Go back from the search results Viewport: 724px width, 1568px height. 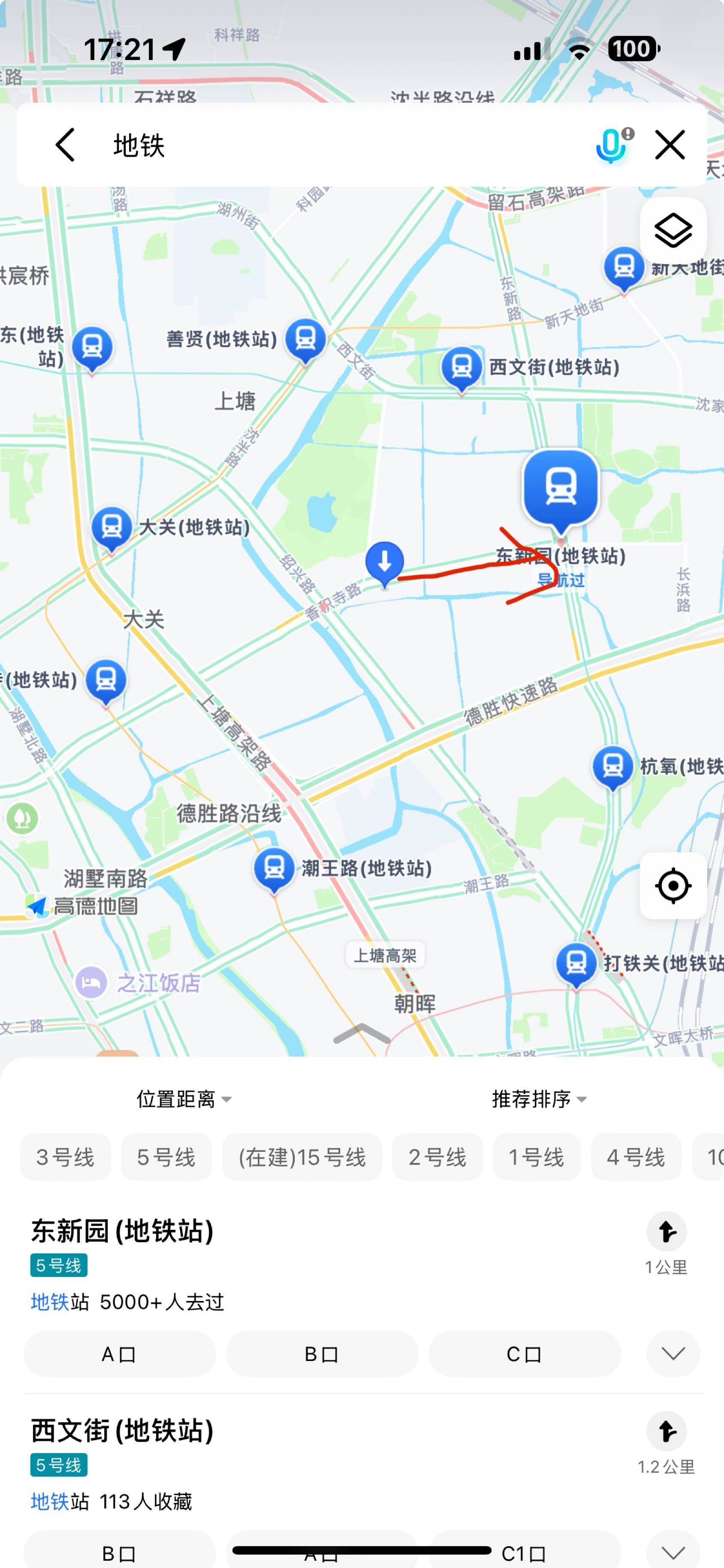click(x=65, y=145)
